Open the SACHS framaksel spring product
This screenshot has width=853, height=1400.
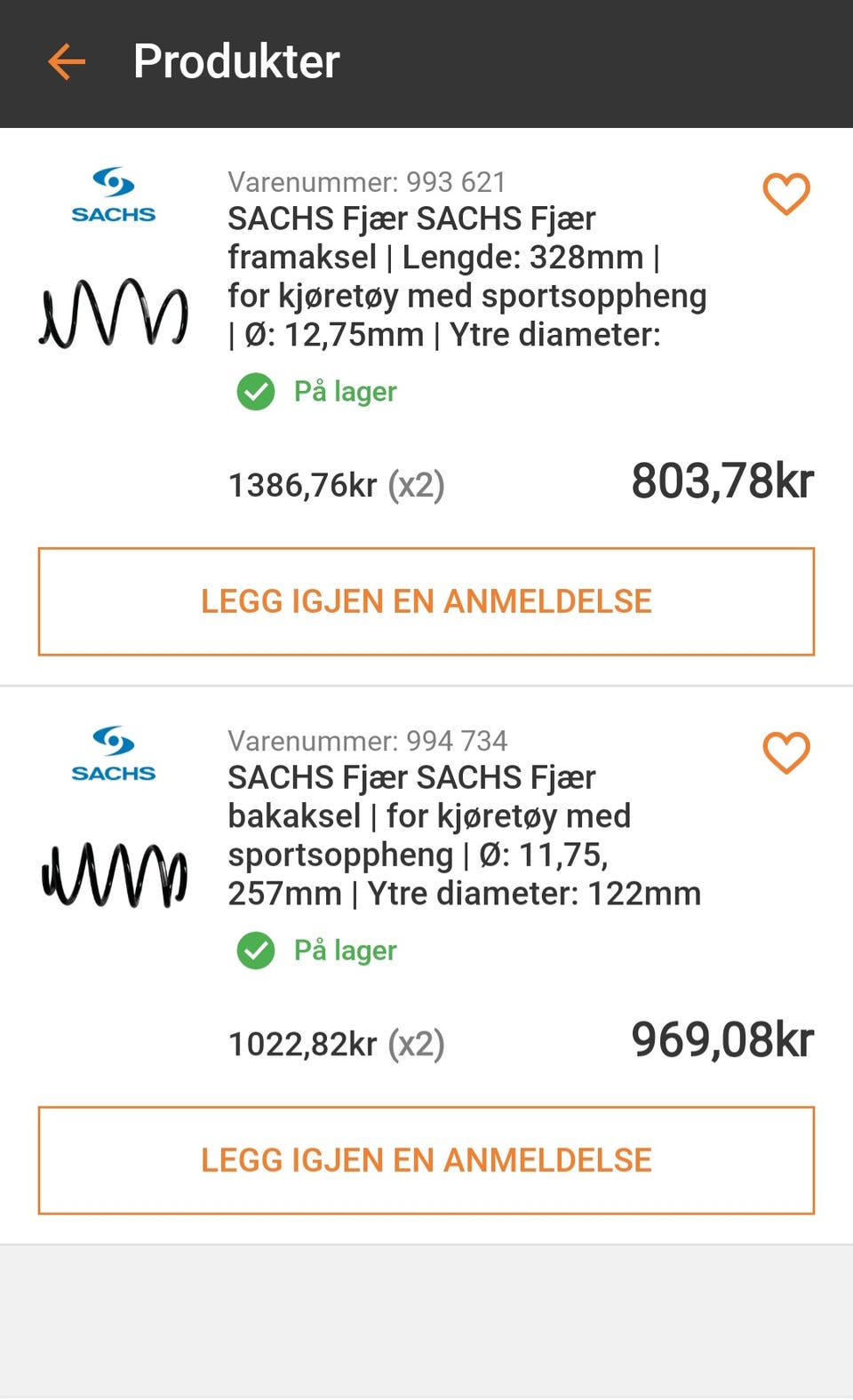pyautogui.click(x=466, y=276)
